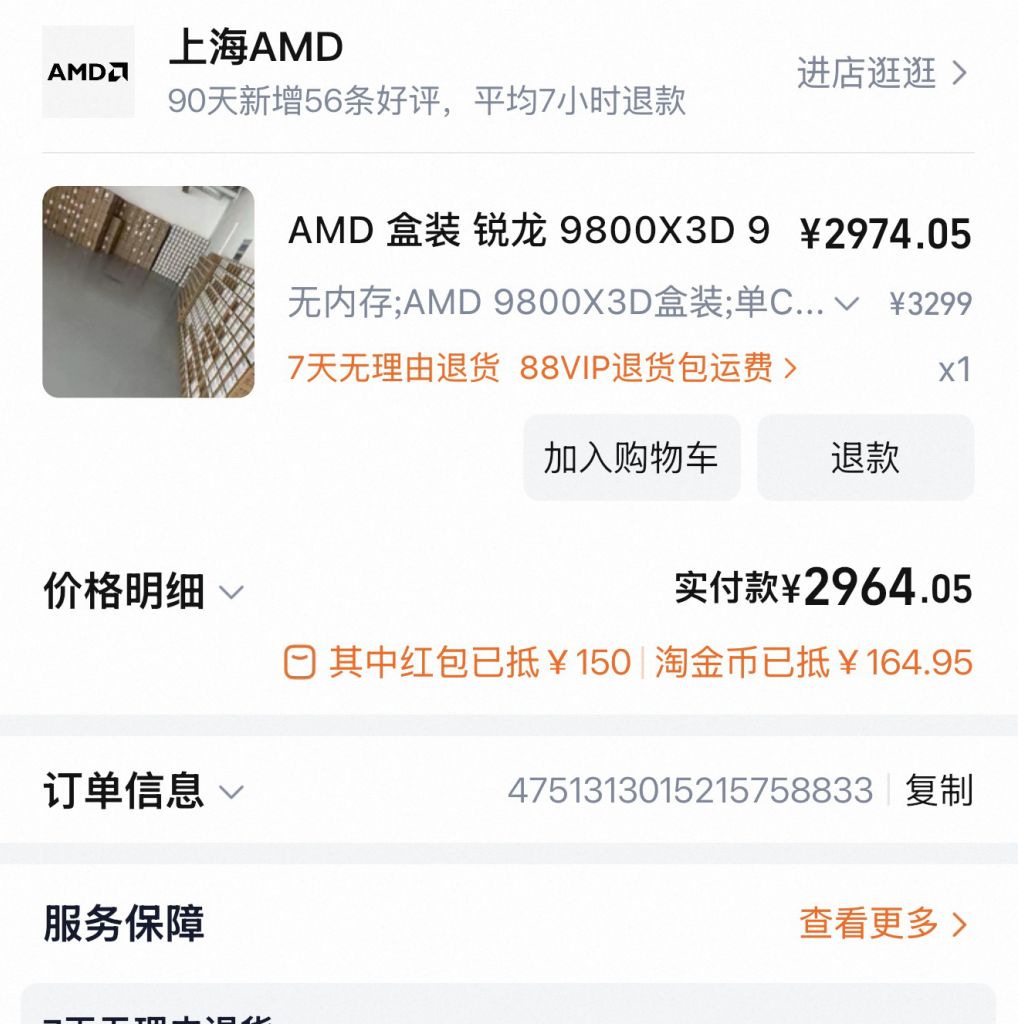Click the expand chevron beside 价格明细

coord(232,592)
